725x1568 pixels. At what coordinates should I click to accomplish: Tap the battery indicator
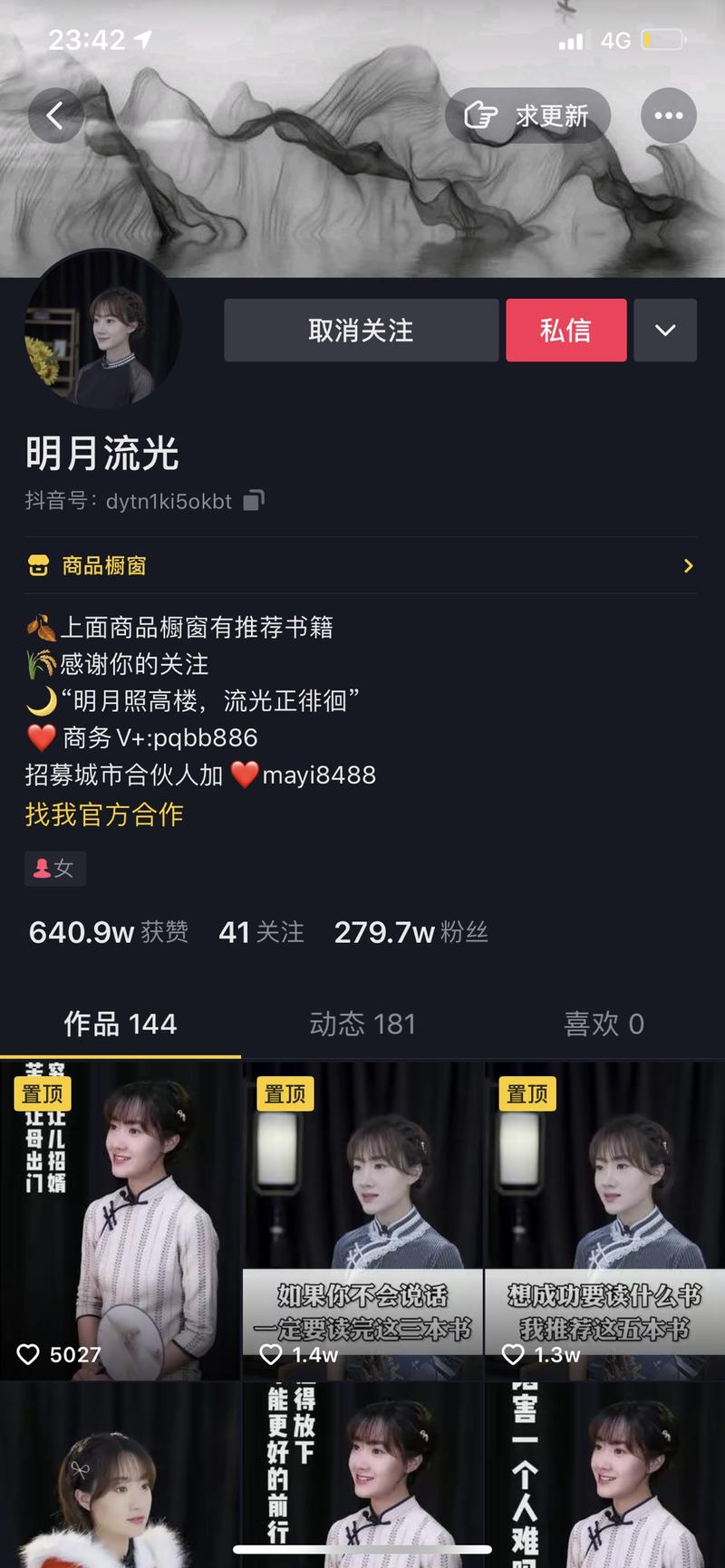660,40
